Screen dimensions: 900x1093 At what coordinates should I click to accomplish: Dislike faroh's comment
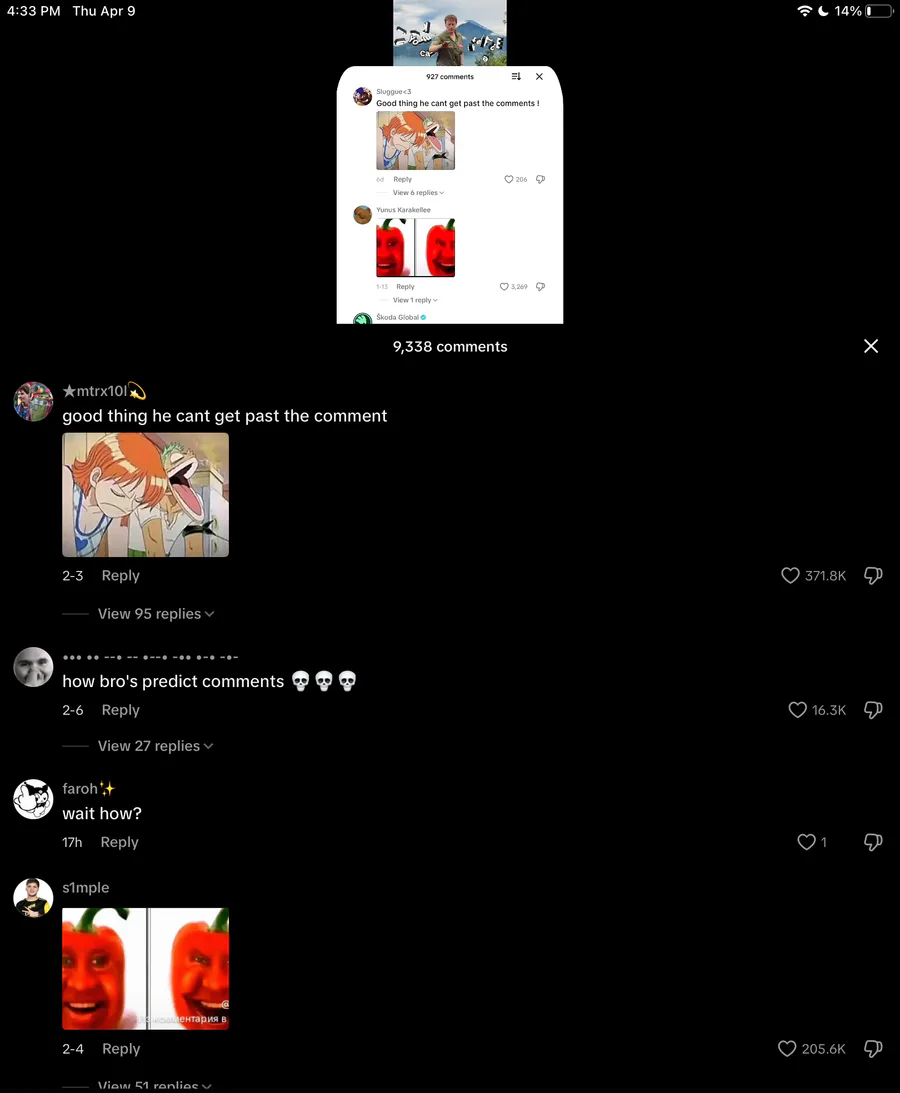(x=873, y=842)
